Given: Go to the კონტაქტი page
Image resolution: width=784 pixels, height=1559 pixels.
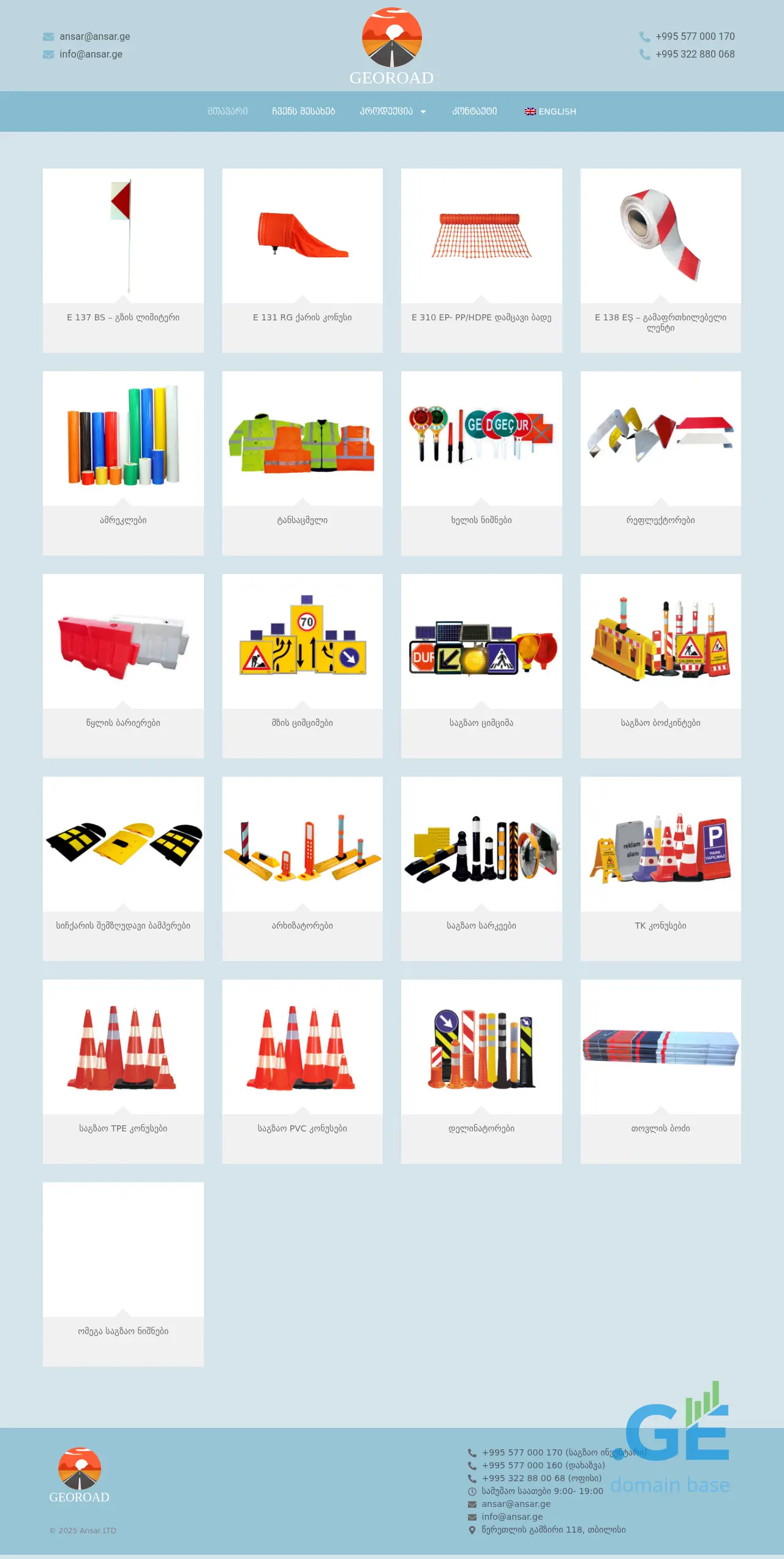Looking at the screenshot, I should 474,111.
